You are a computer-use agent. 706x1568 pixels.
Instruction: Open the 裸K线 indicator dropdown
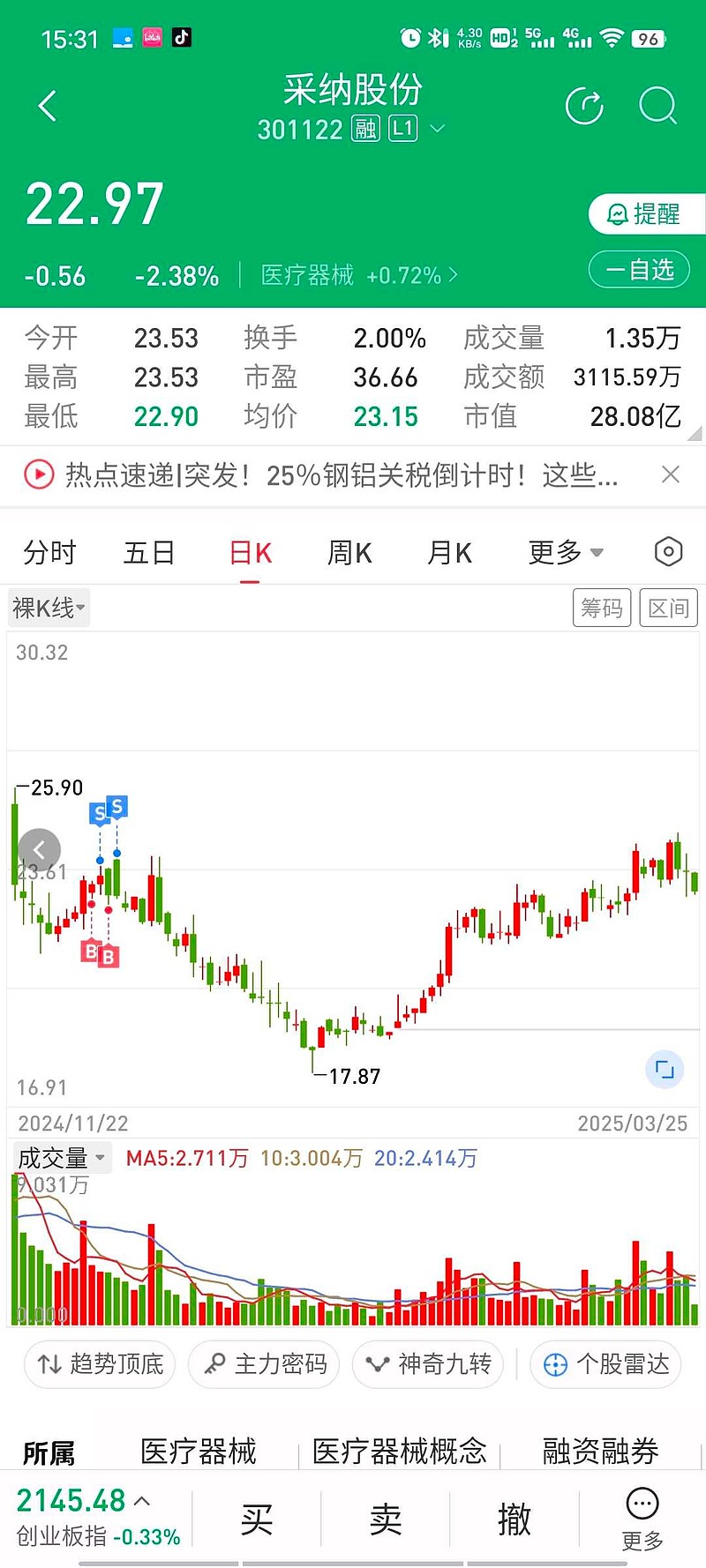coord(49,608)
